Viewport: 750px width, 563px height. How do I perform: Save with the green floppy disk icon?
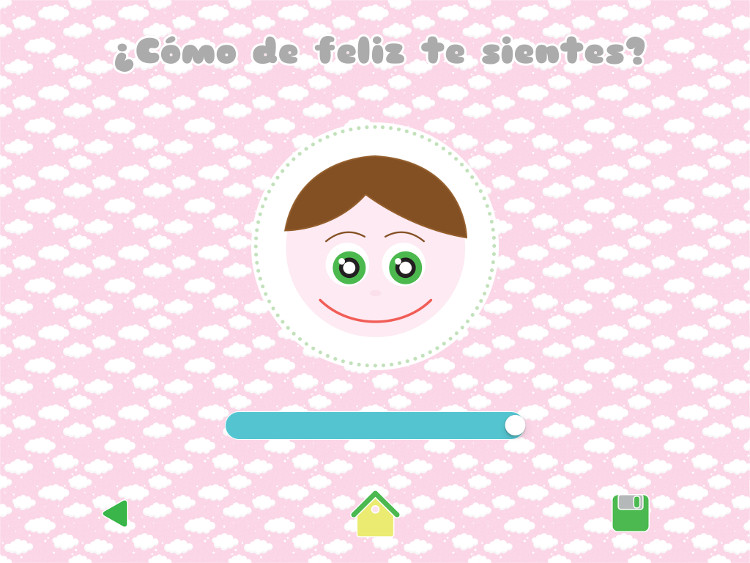[x=630, y=513]
